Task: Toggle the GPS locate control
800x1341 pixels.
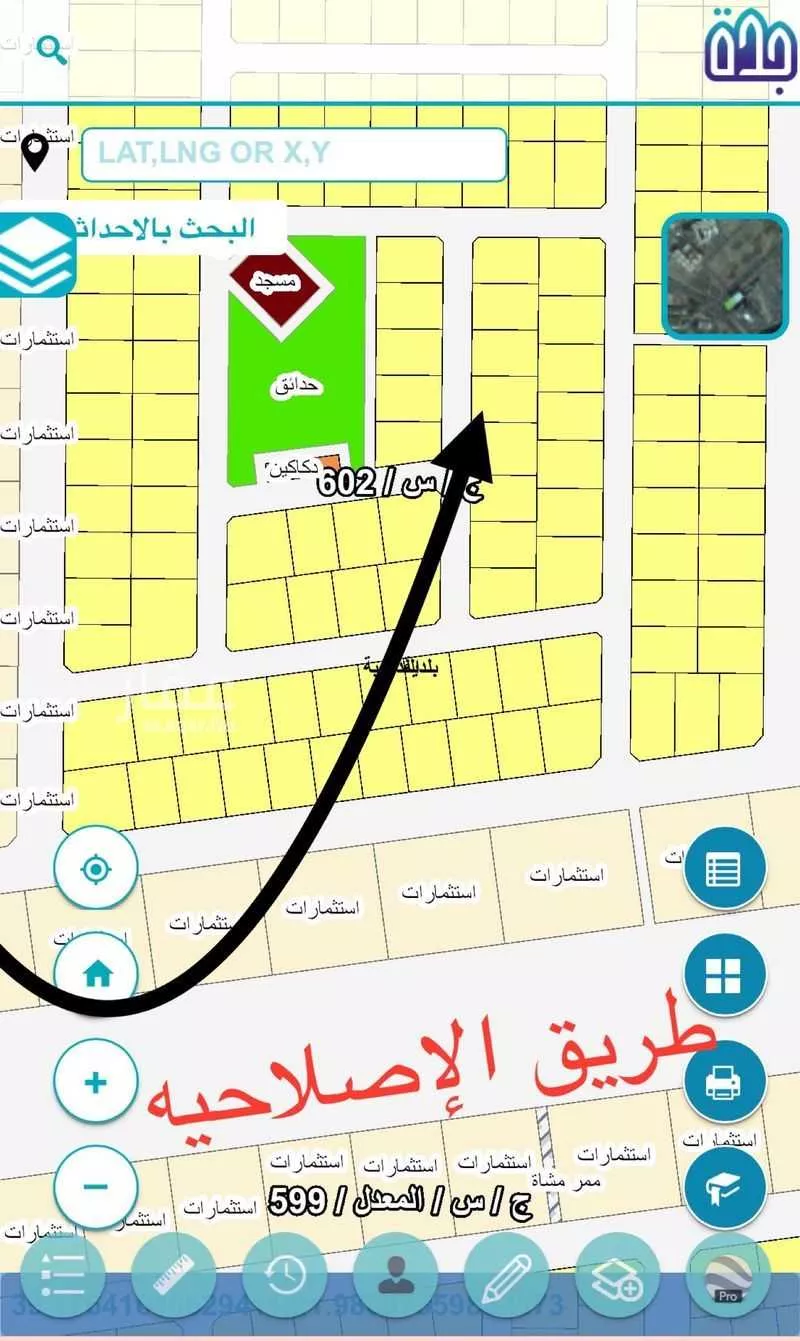Action: (x=95, y=868)
